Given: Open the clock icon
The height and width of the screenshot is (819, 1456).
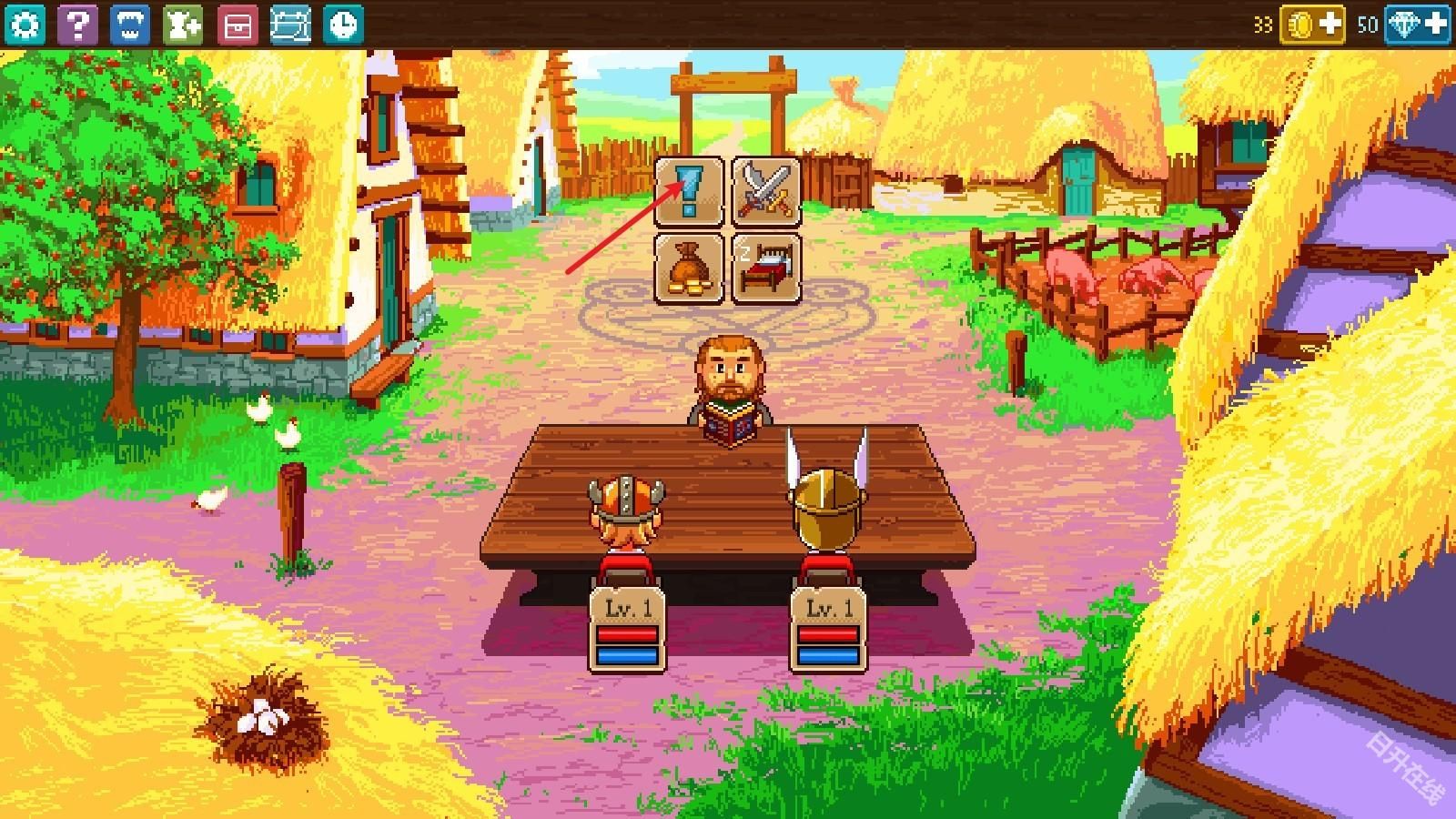Looking at the screenshot, I should pos(344,25).
